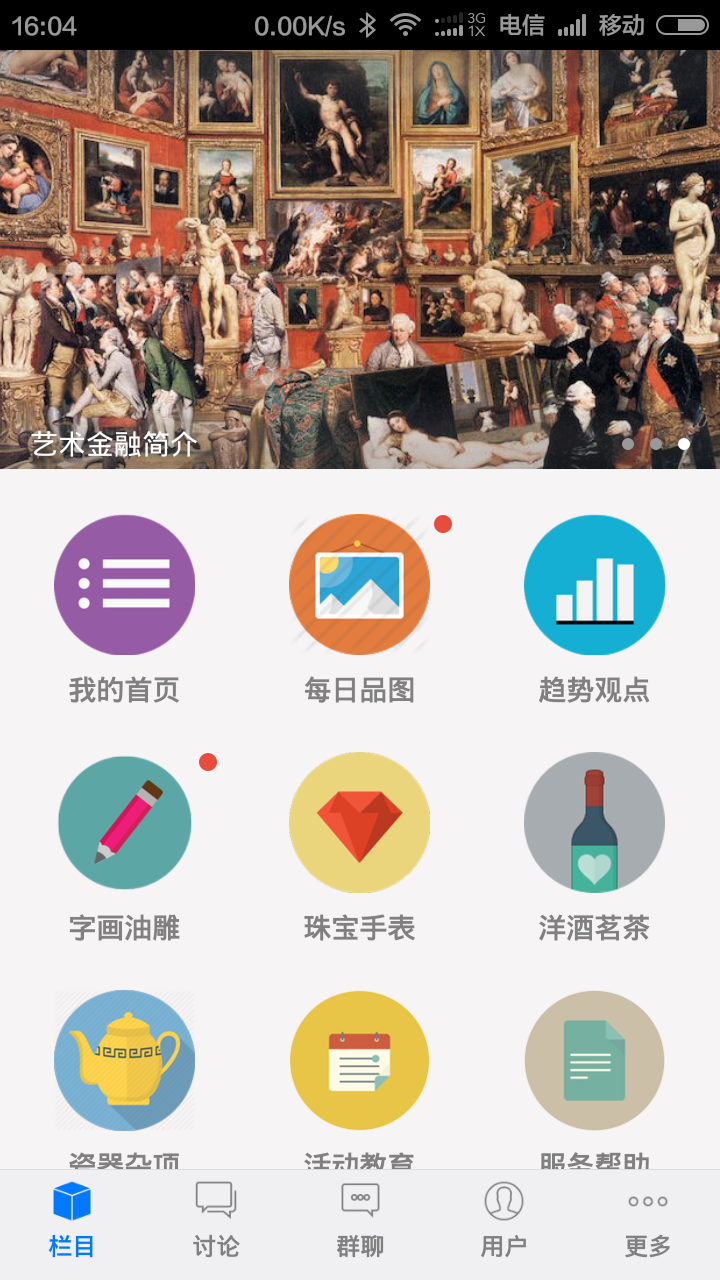Open 字画油雕 category
The height and width of the screenshot is (1280, 720).
pyautogui.click(x=124, y=823)
